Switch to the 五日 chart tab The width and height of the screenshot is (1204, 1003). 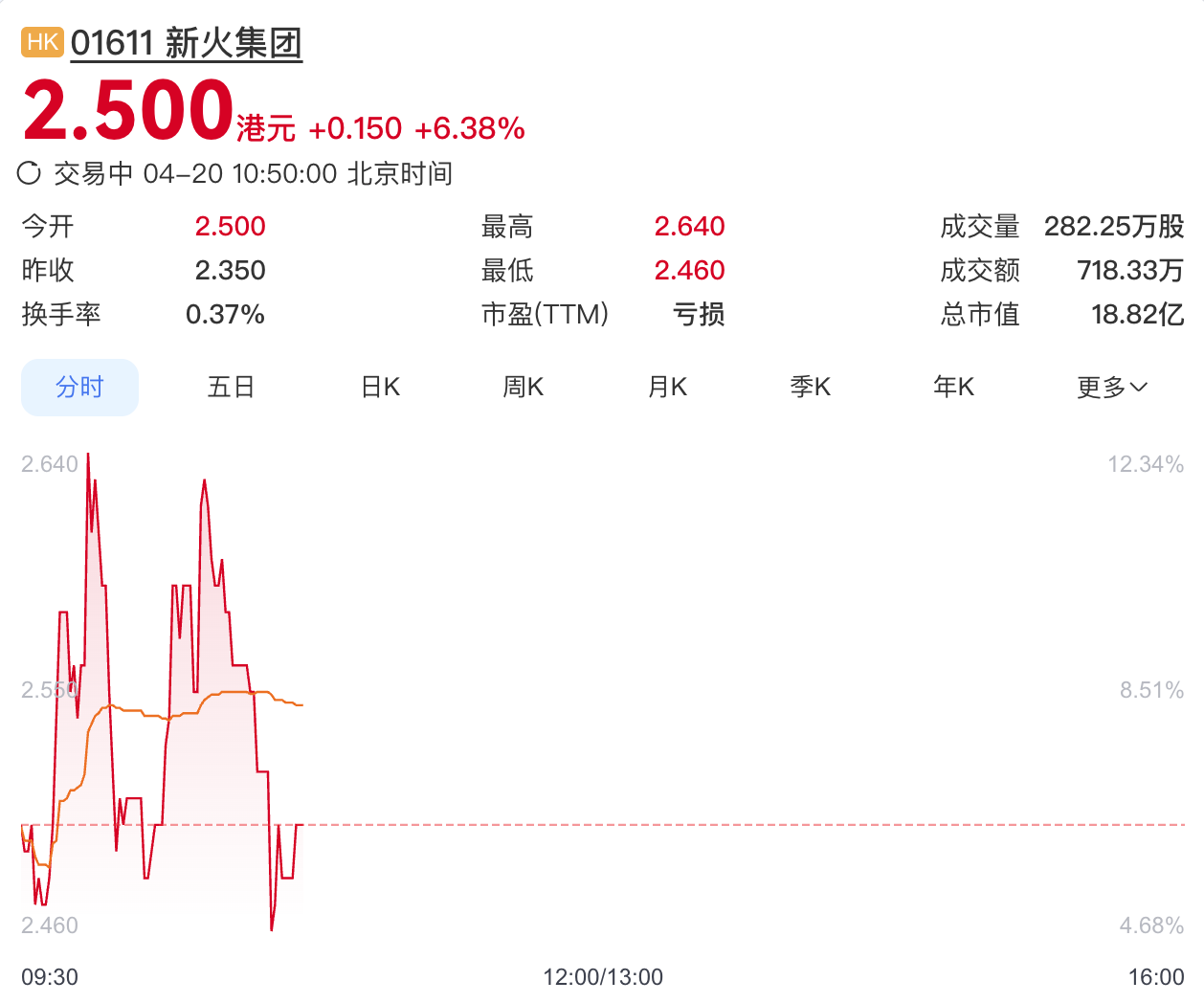coord(231,388)
